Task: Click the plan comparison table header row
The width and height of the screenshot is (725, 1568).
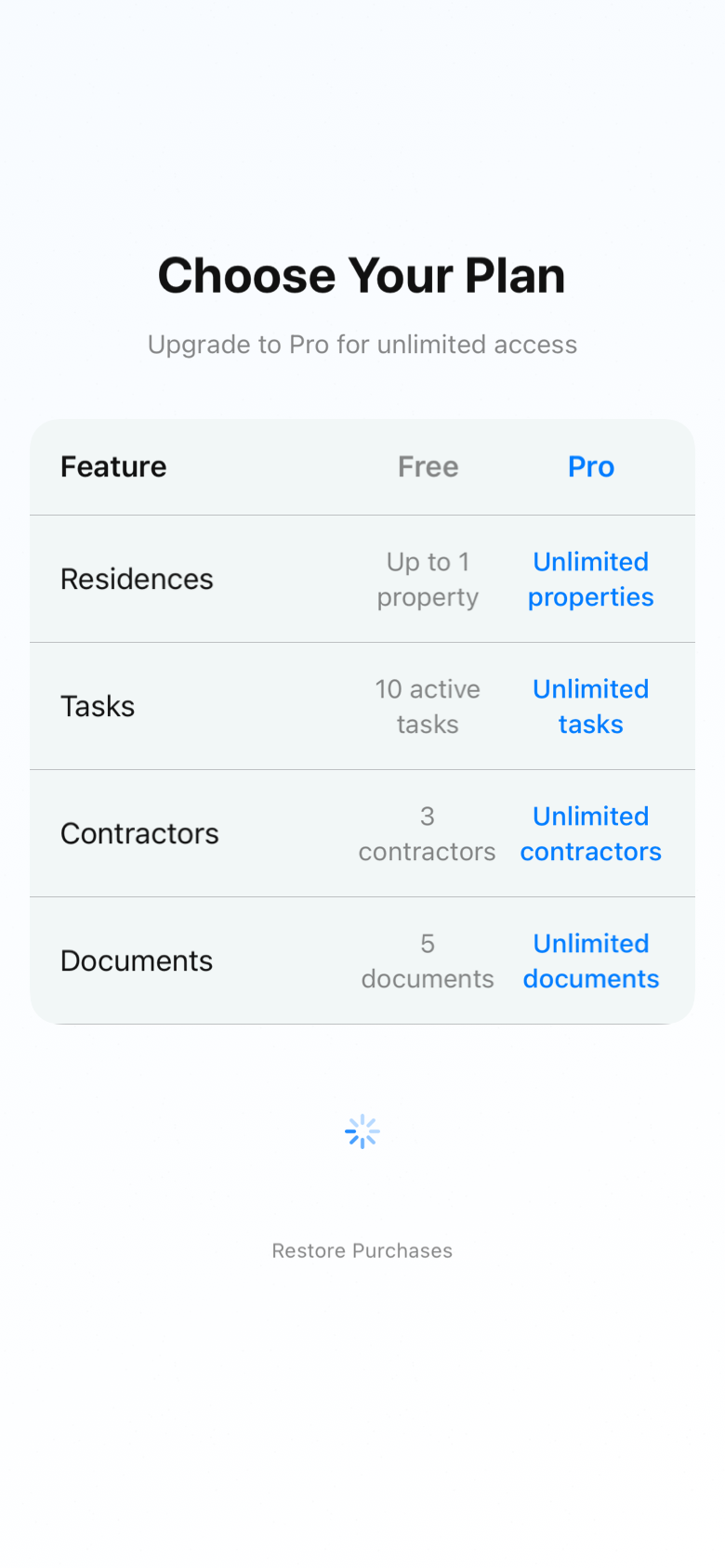Action: (362, 466)
